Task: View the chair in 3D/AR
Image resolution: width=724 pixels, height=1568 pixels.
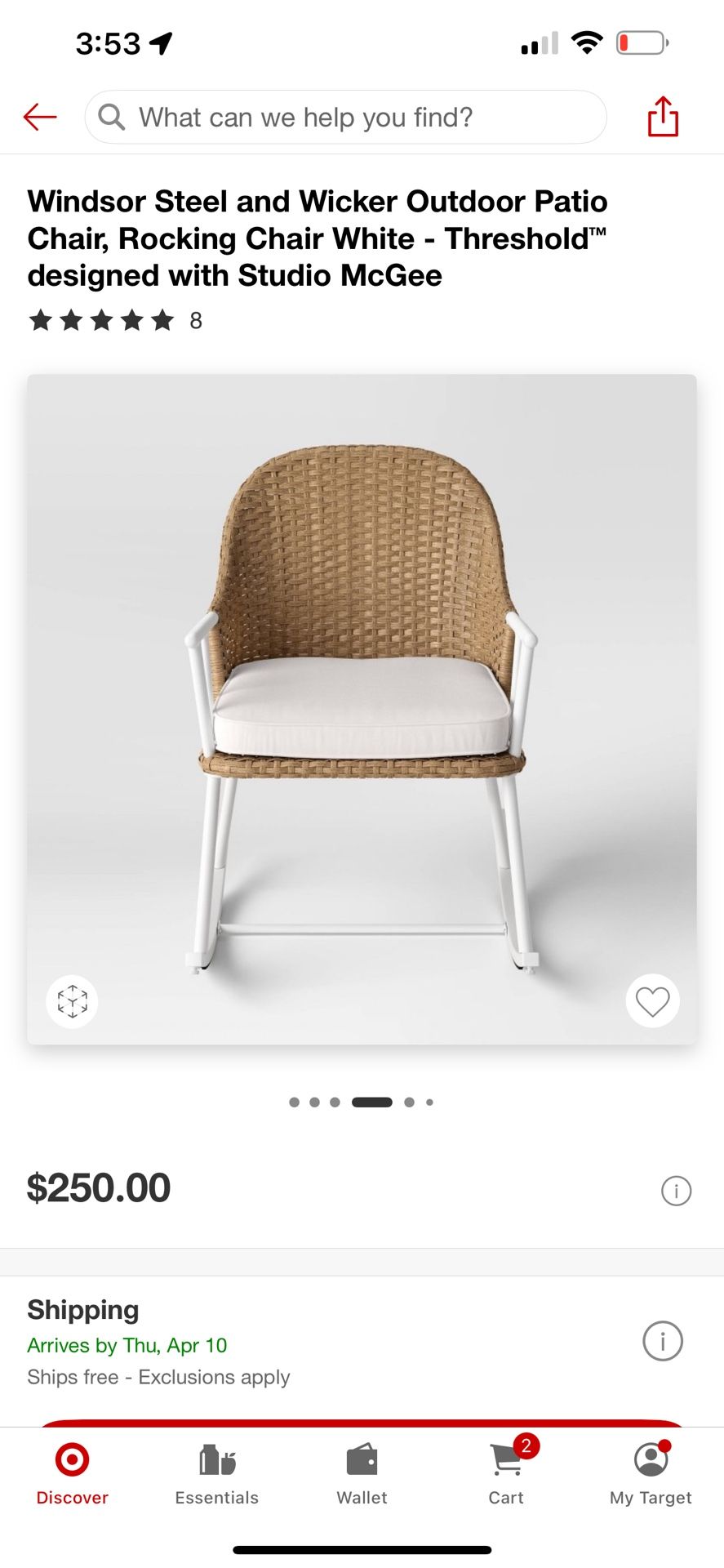Action: [x=73, y=1001]
